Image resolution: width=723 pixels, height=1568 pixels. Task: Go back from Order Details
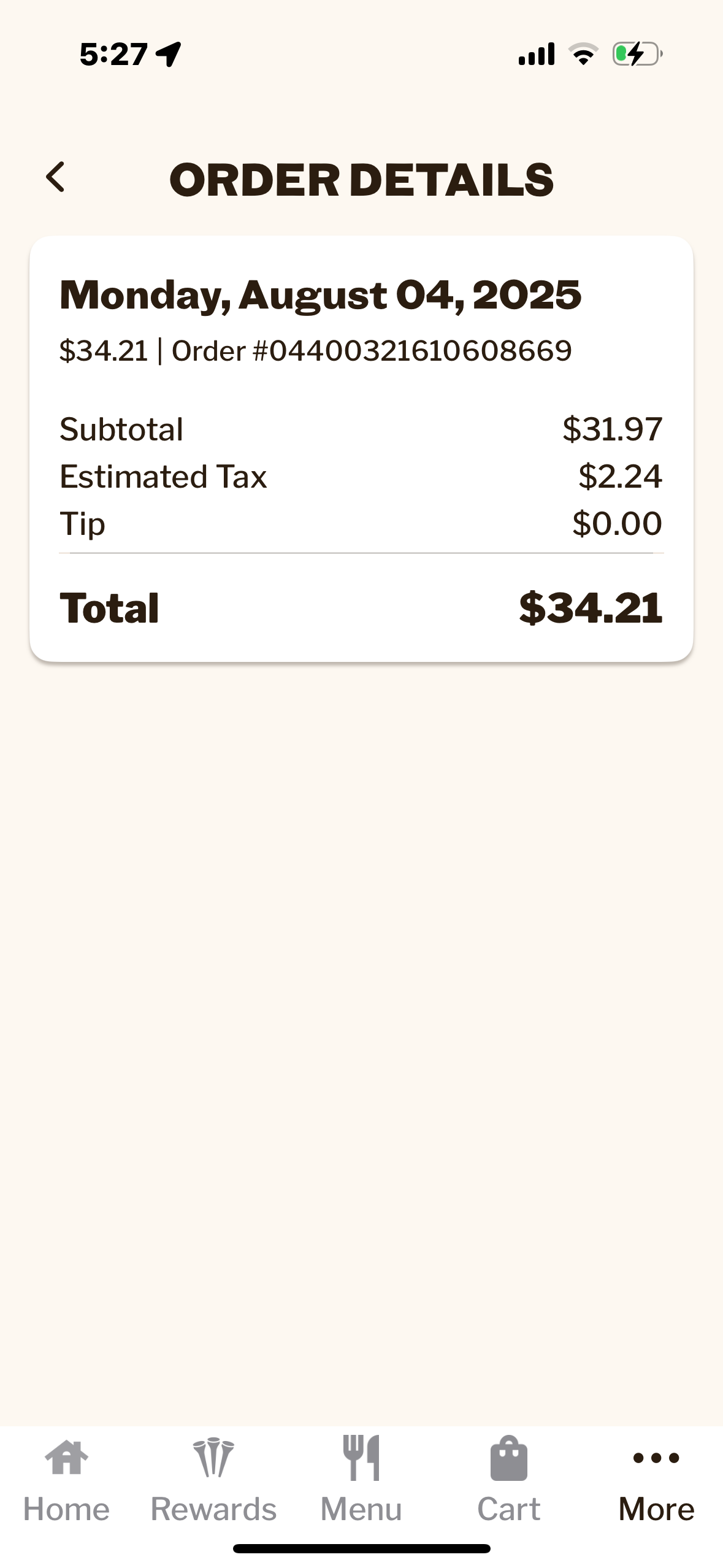click(x=56, y=177)
